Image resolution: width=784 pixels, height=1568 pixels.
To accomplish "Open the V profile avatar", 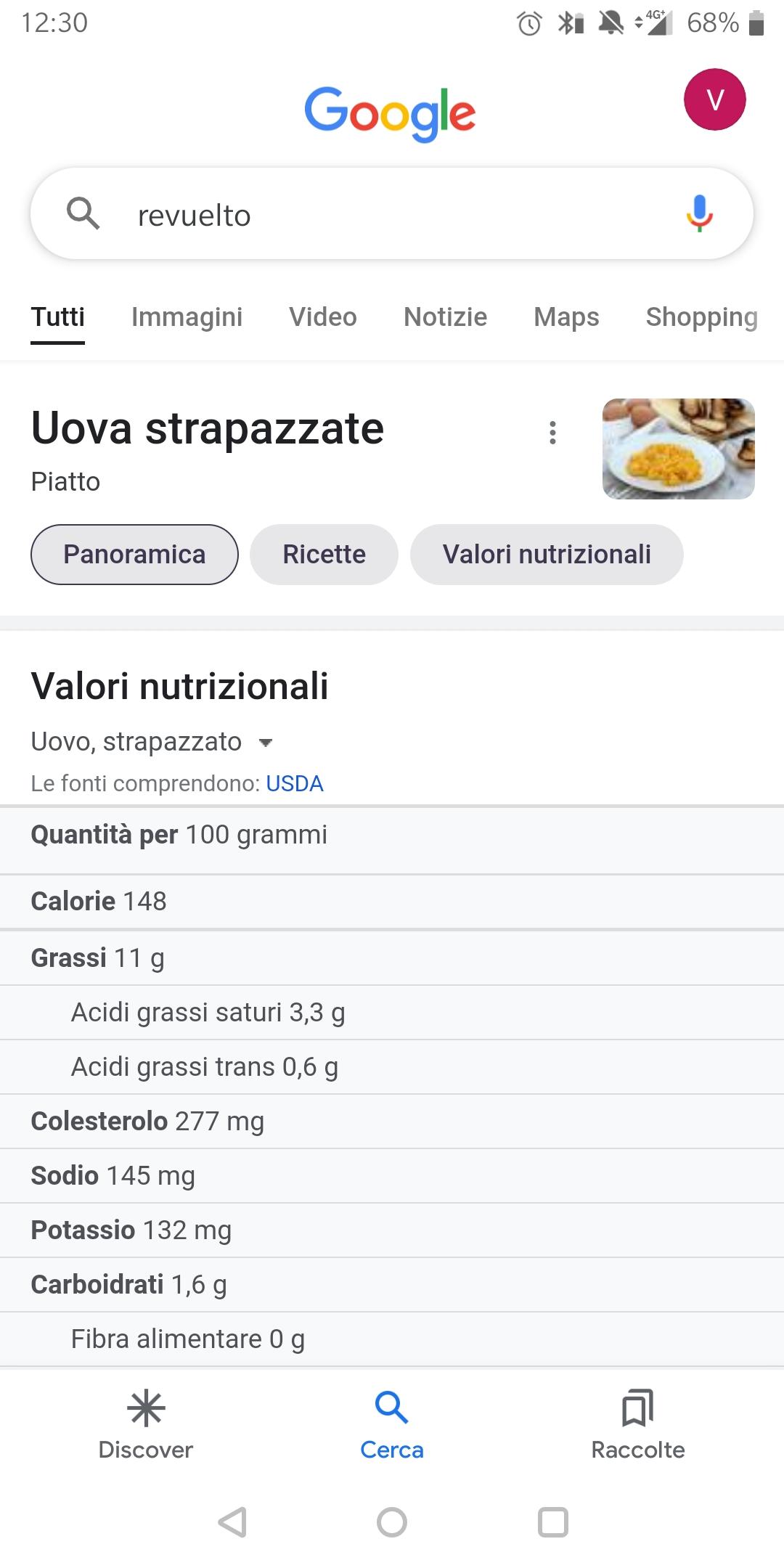I will click(x=715, y=99).
